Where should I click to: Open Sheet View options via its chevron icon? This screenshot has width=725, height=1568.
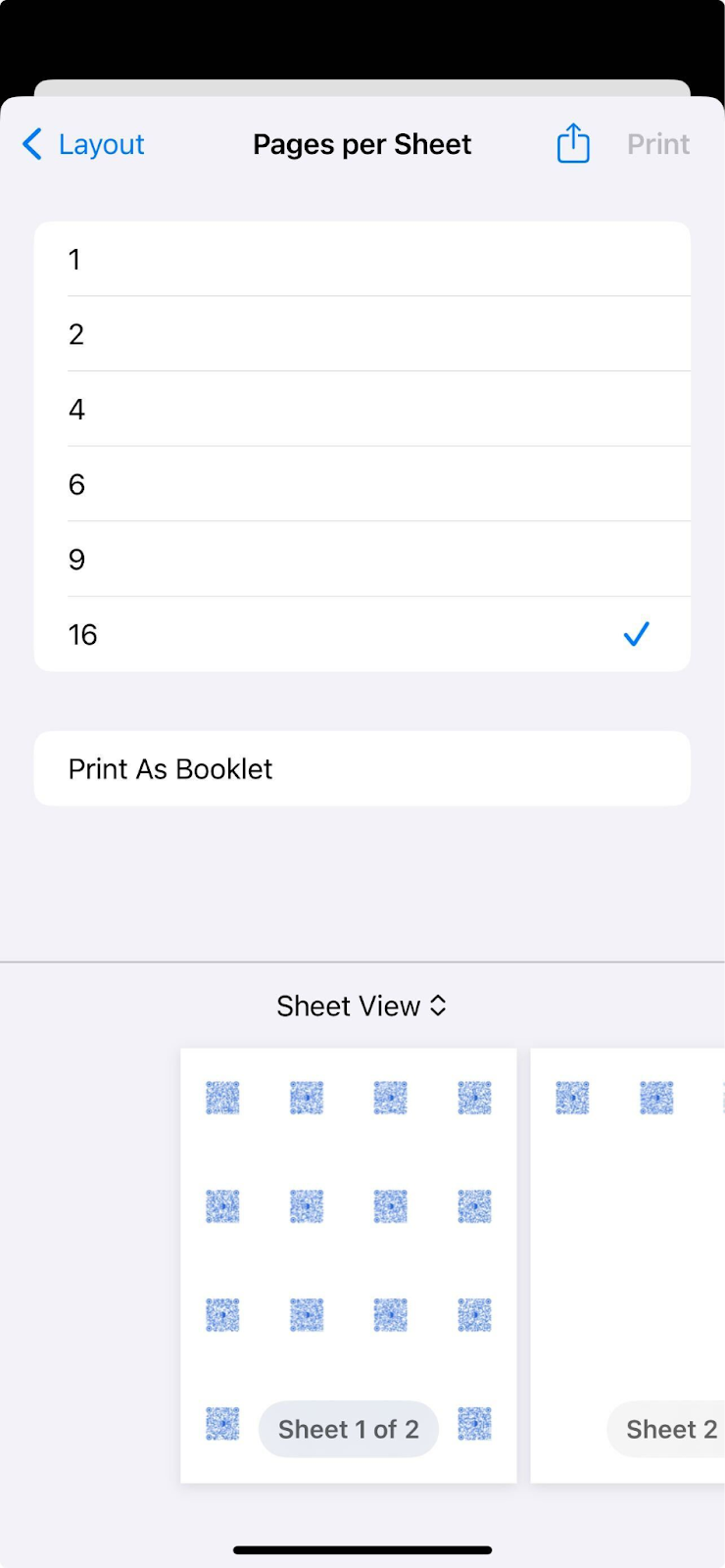pyautogui.click(x=438, y=1005)
